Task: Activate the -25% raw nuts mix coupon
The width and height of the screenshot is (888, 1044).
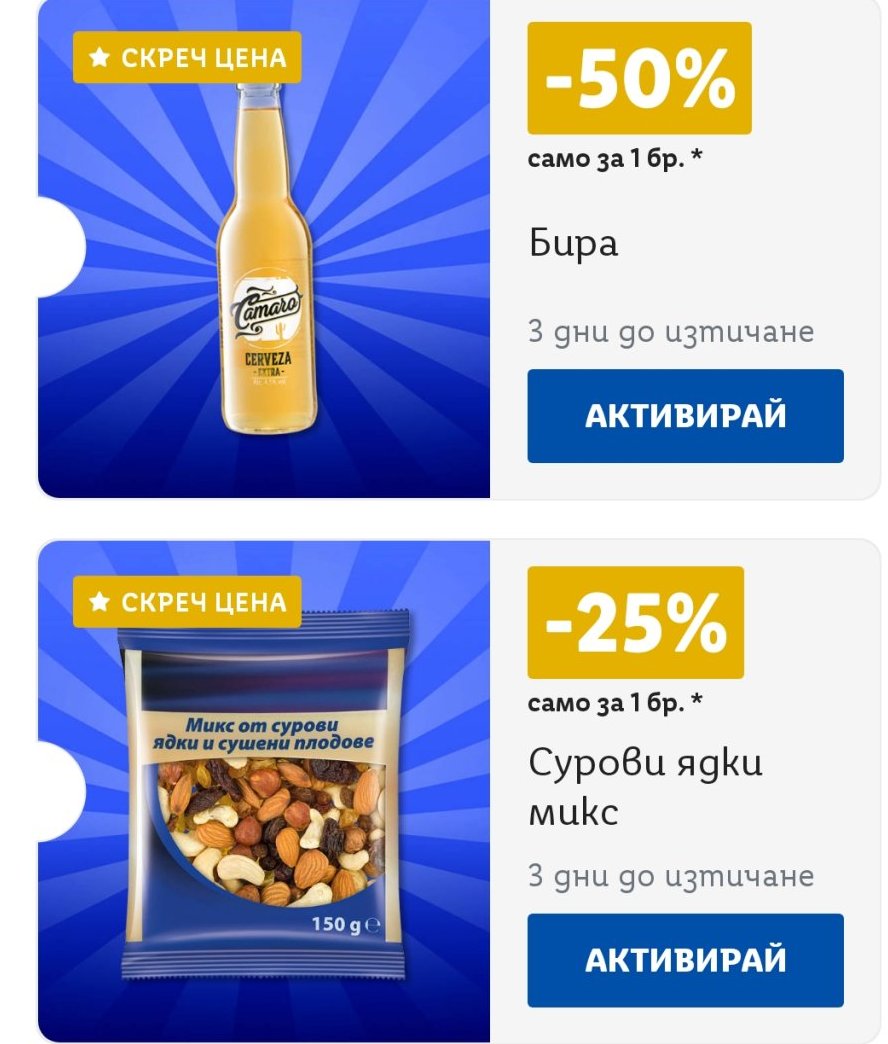Action: 685,960
